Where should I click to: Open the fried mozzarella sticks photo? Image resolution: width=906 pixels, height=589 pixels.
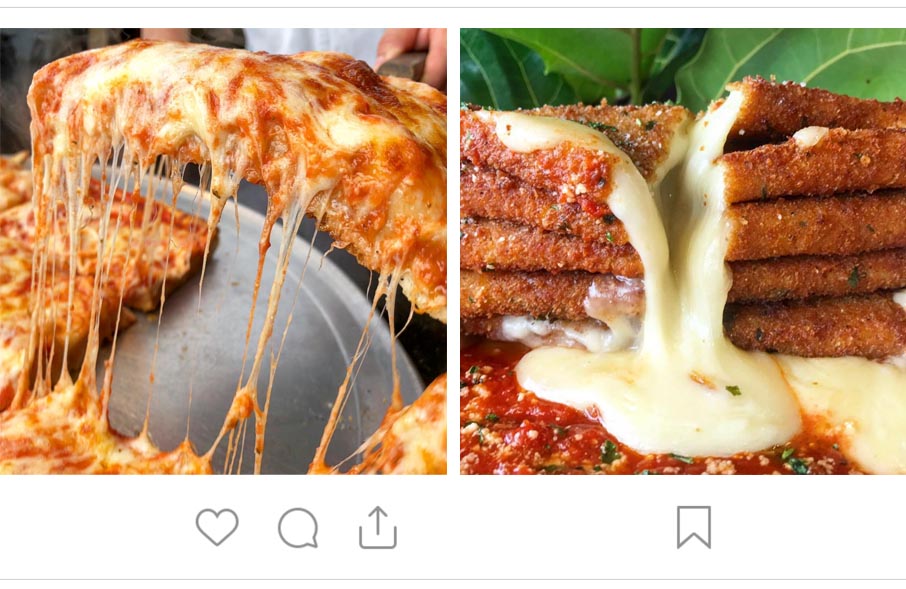tap(682, 250)
